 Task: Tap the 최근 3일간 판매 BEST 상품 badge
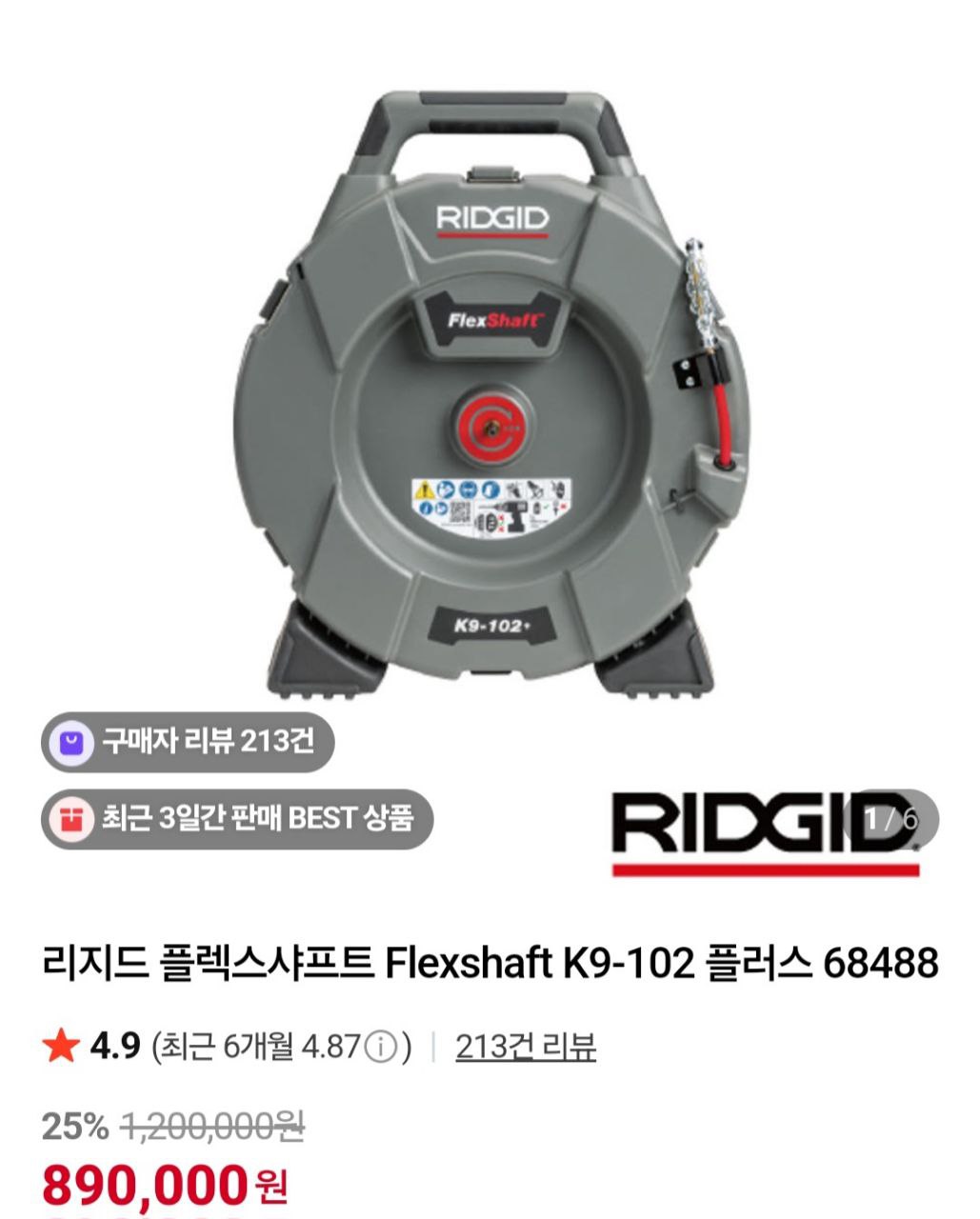[x=237, y=818]
